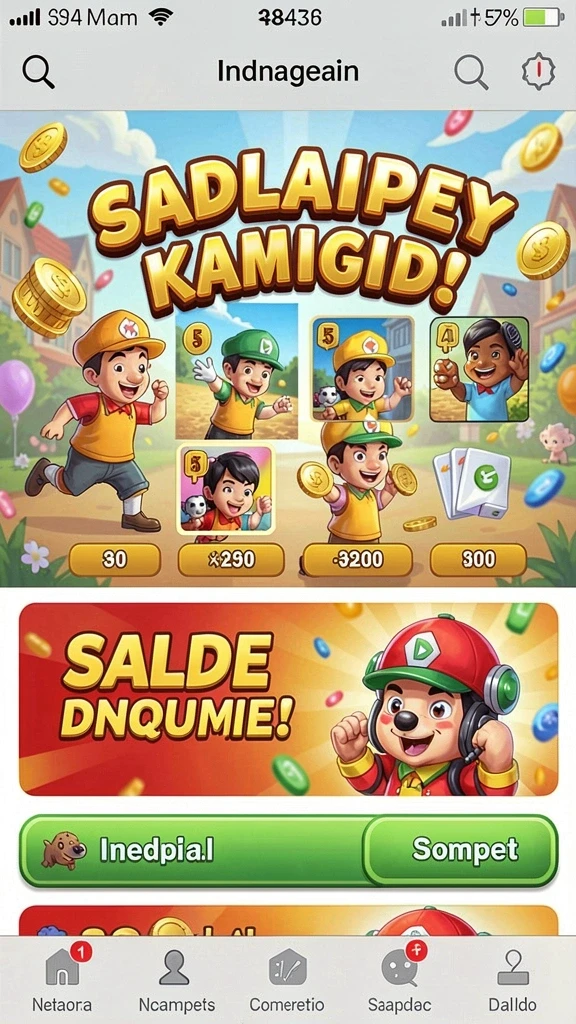Select the 3200 coin button
The height and width of the screenshot is (1024, 576).
(x=358, y=560)
